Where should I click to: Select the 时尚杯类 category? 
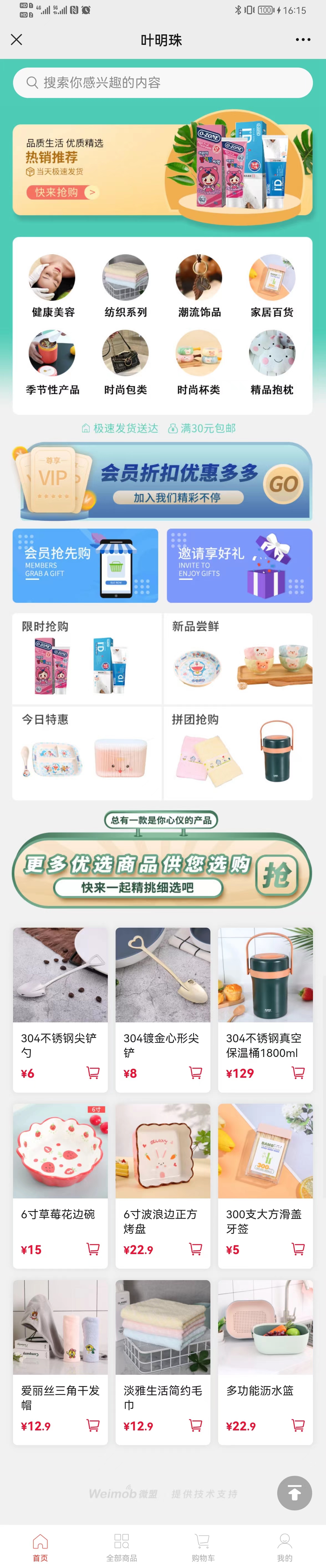pyautogui.click(x=199, y=362)
